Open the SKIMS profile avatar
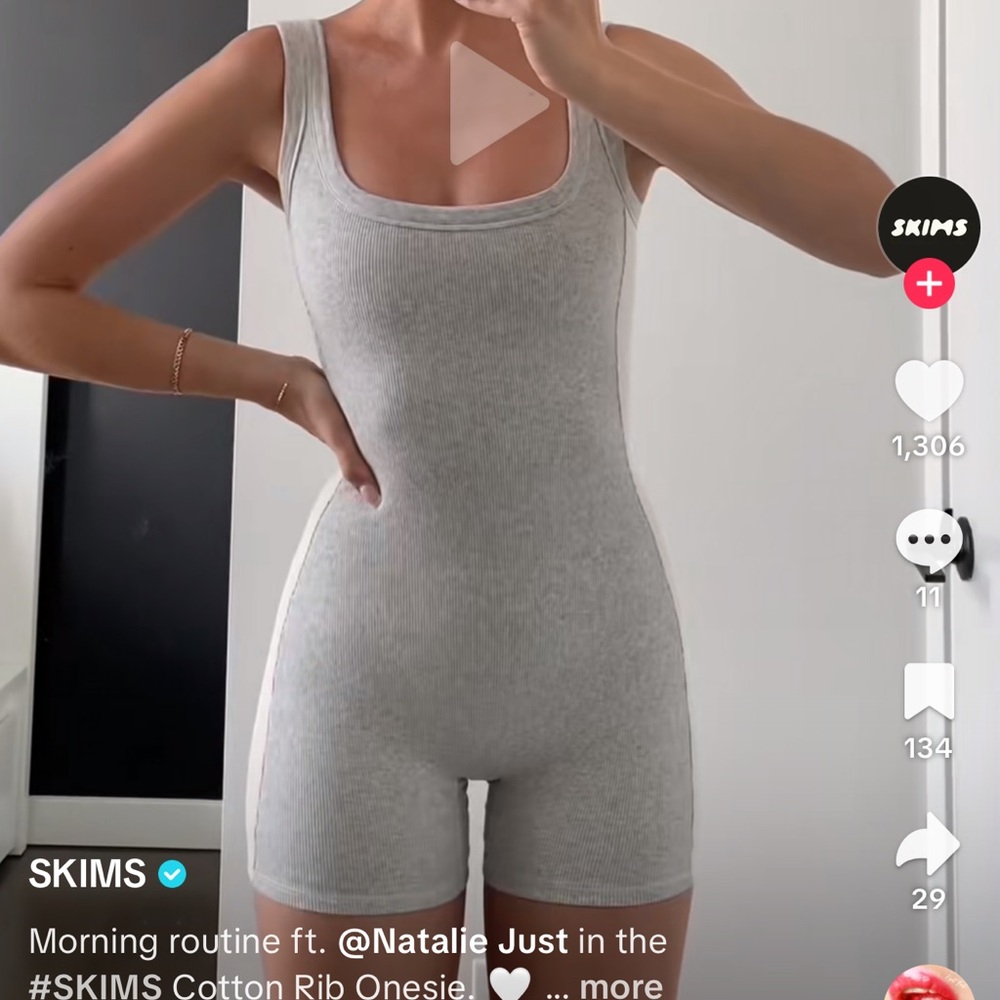 928,227
